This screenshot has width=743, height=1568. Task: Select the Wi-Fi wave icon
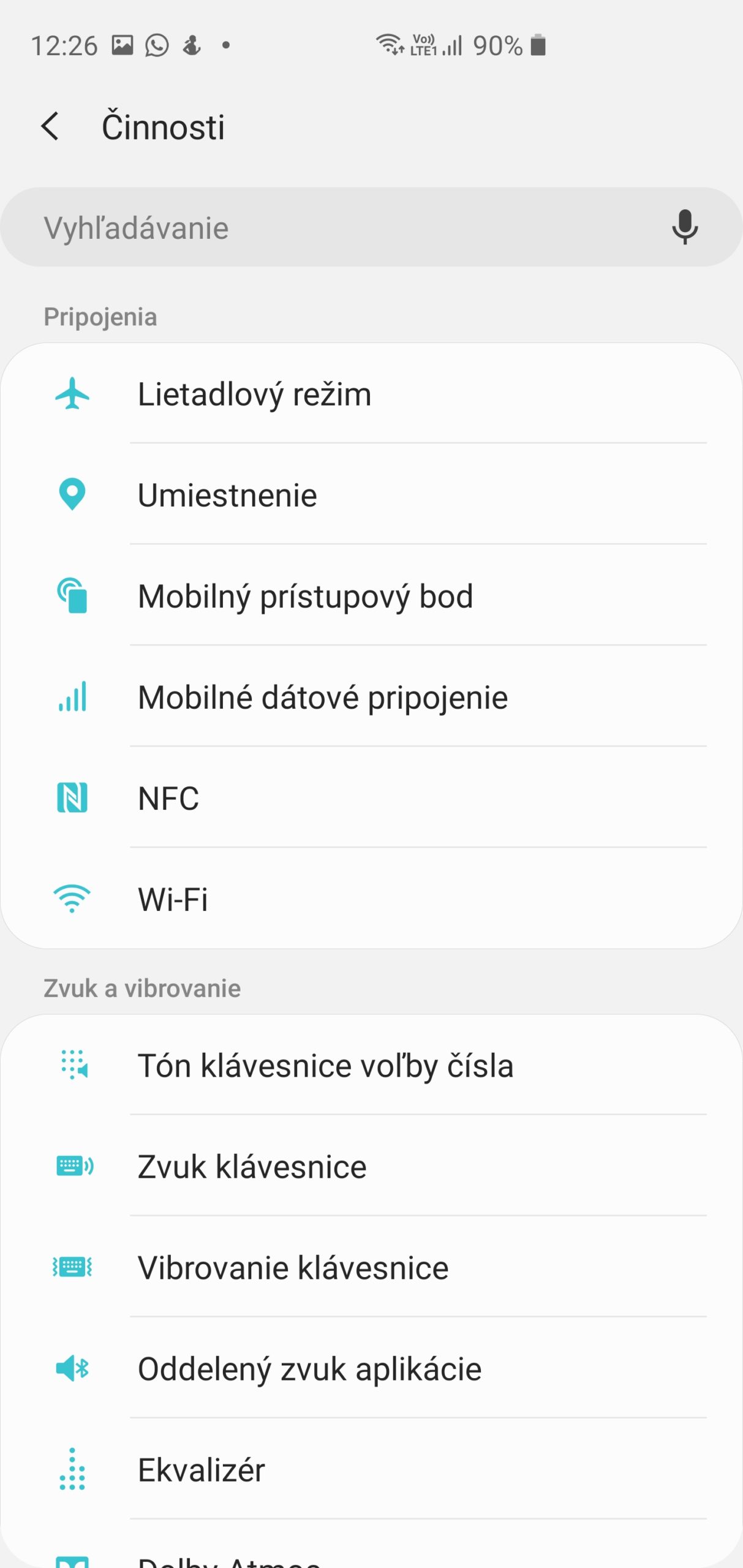point(72,899)
